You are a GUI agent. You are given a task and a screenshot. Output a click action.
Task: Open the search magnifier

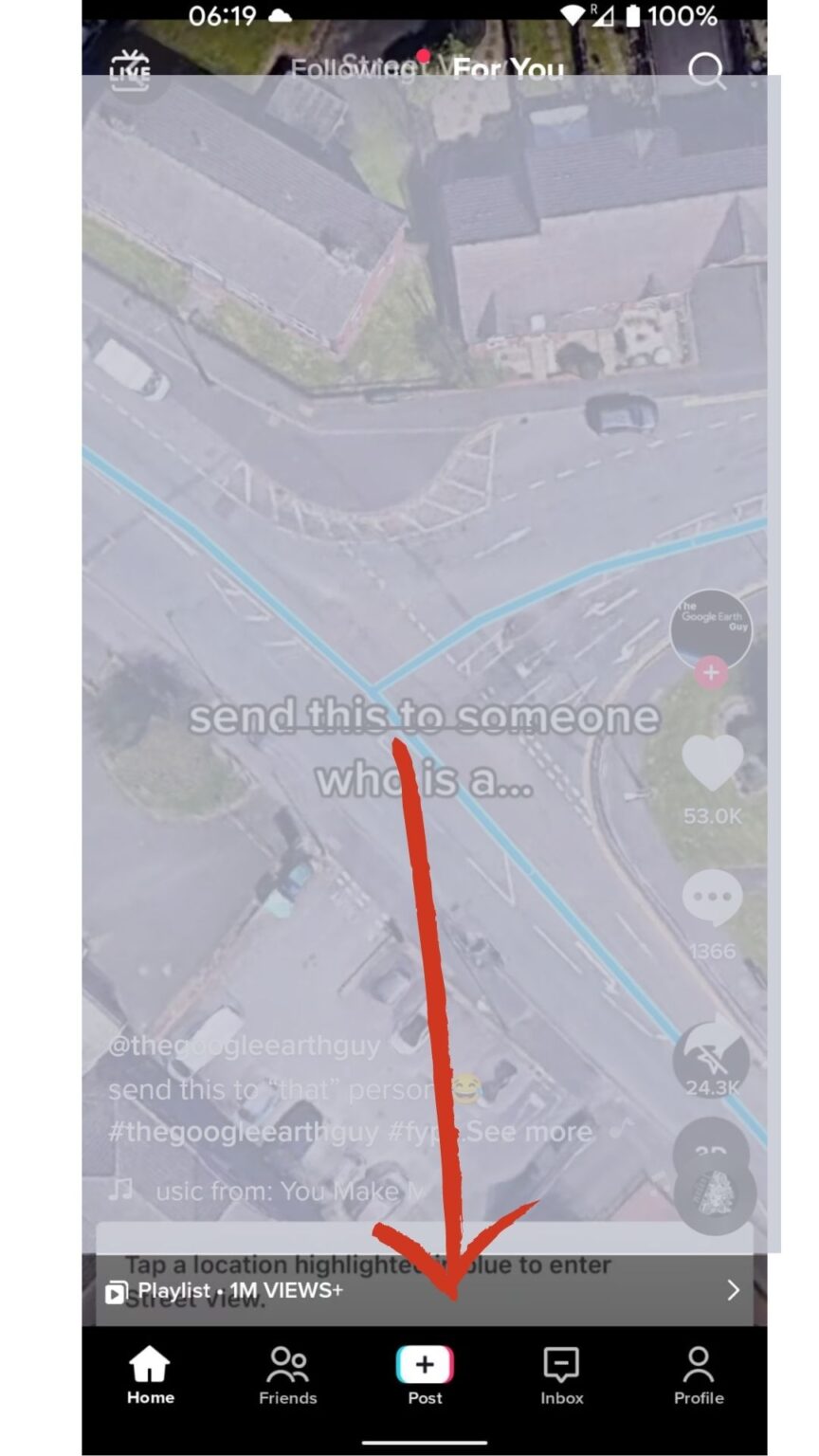(x=707, y=71)
